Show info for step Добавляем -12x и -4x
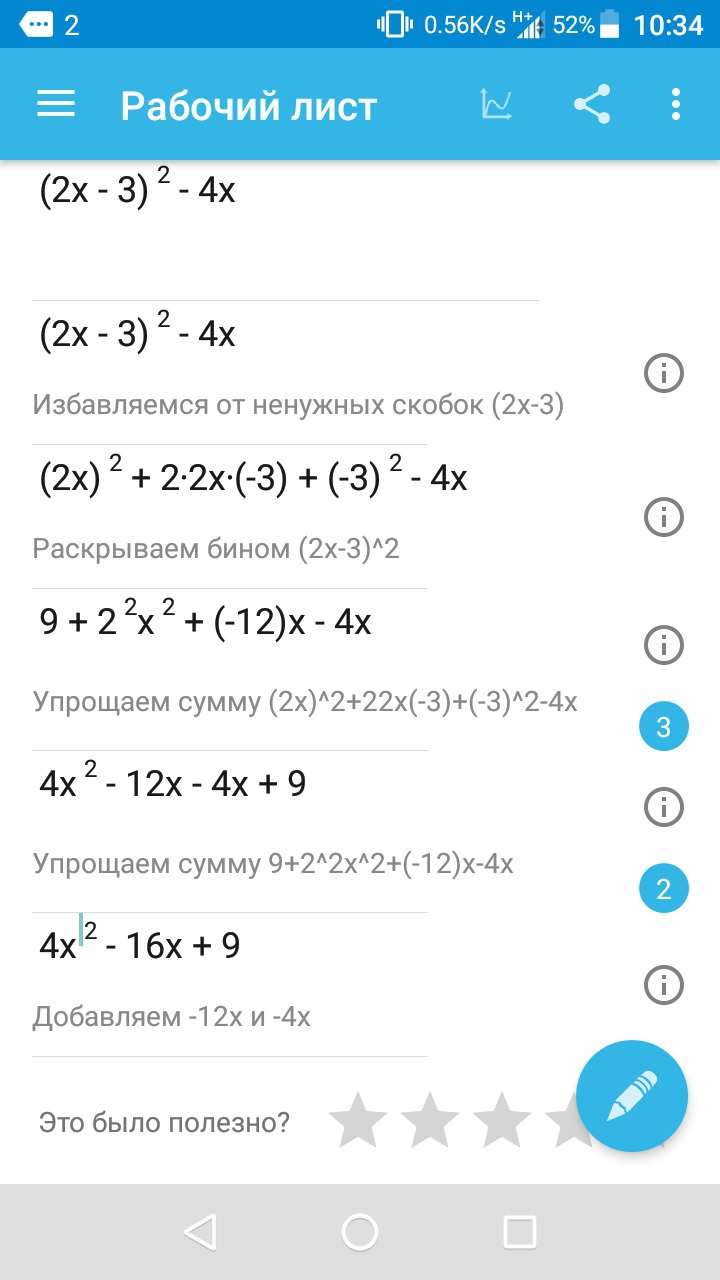 coord(663,985)
